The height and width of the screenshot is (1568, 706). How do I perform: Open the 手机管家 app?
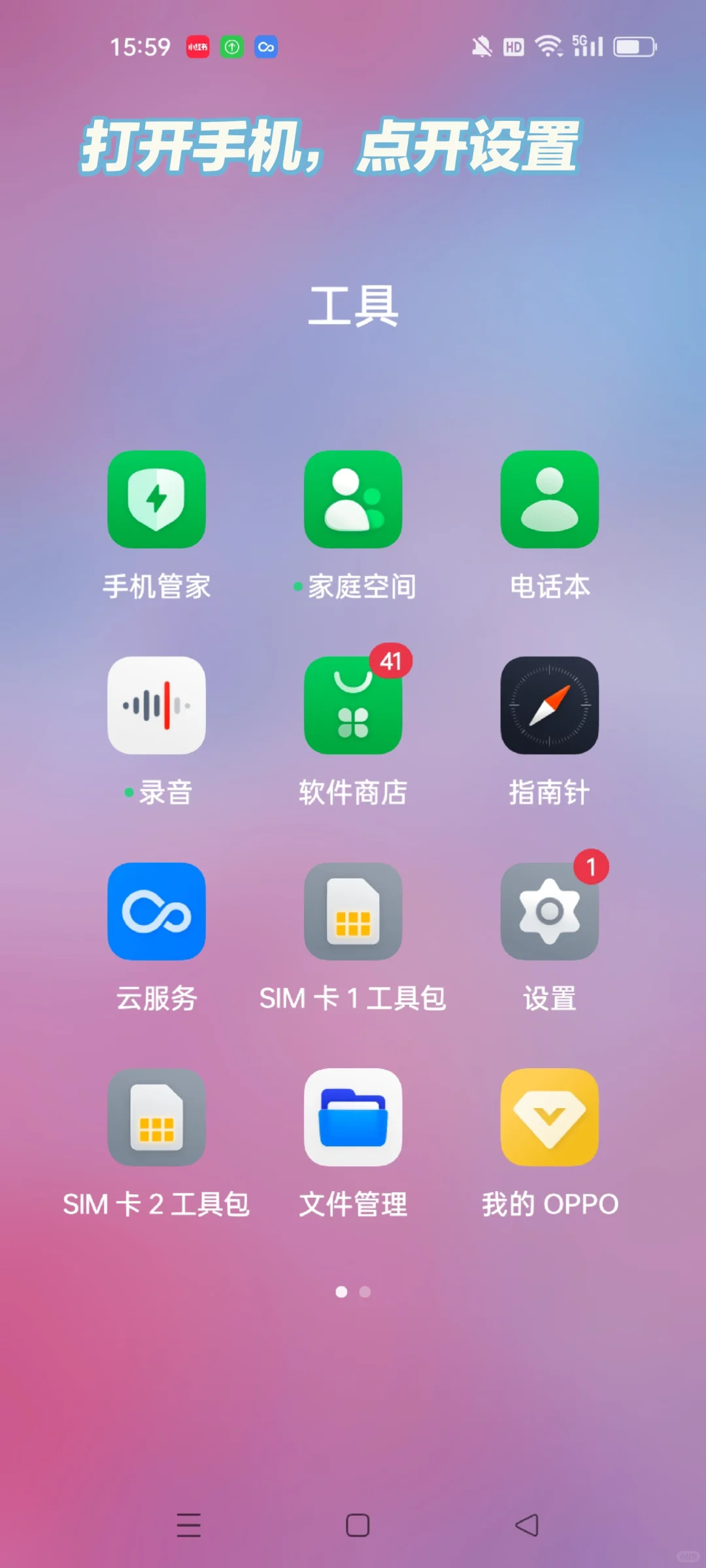[x=156, y=500]
